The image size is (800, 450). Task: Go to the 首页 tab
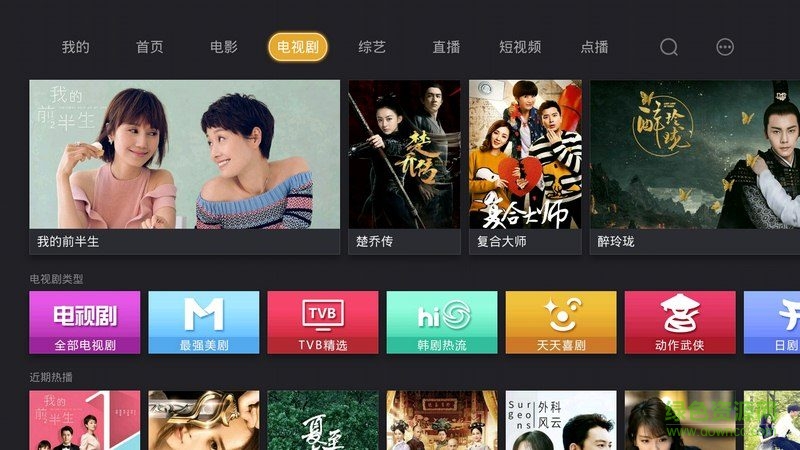pyautogui.click(x=150, y=47)
